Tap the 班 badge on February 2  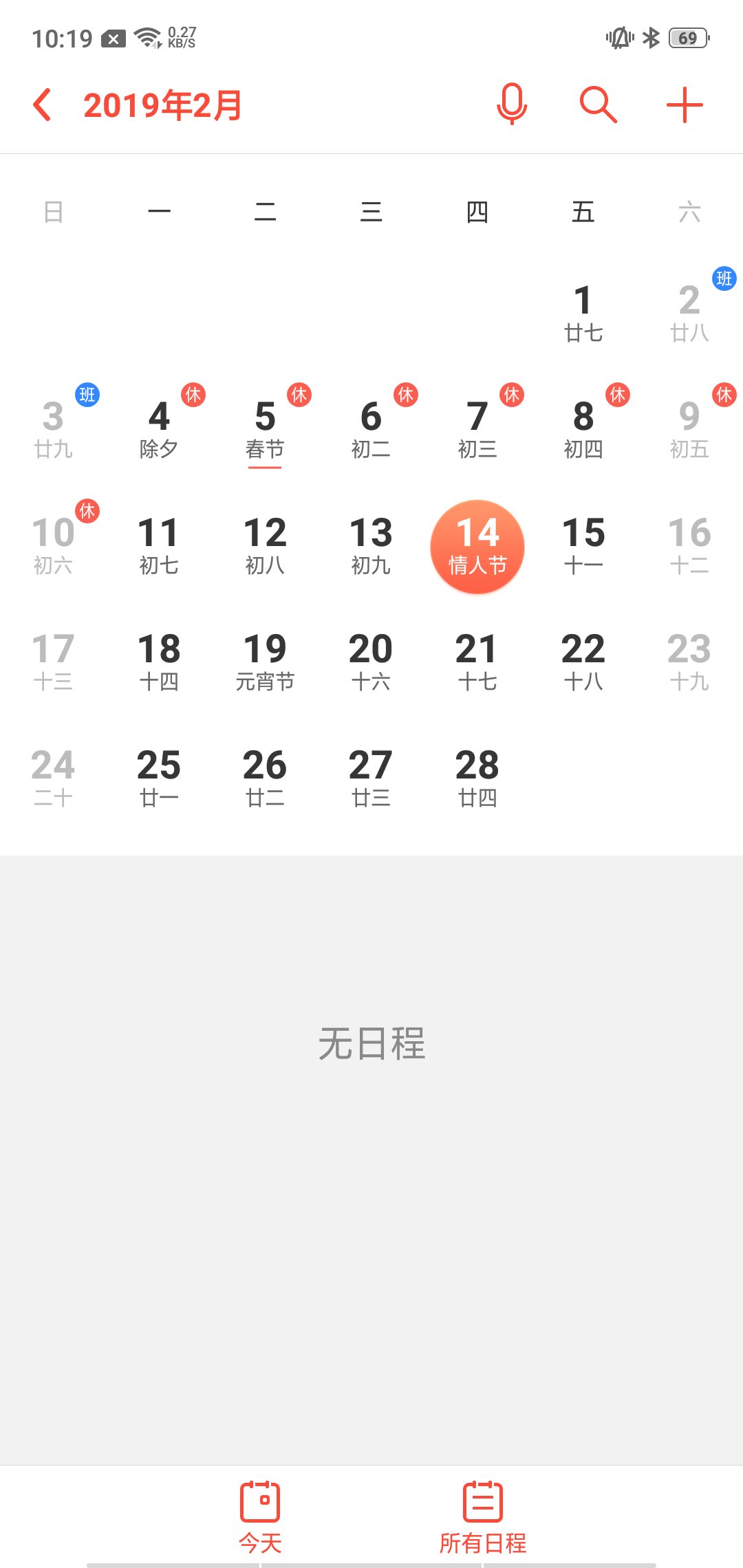pos(724,279)
